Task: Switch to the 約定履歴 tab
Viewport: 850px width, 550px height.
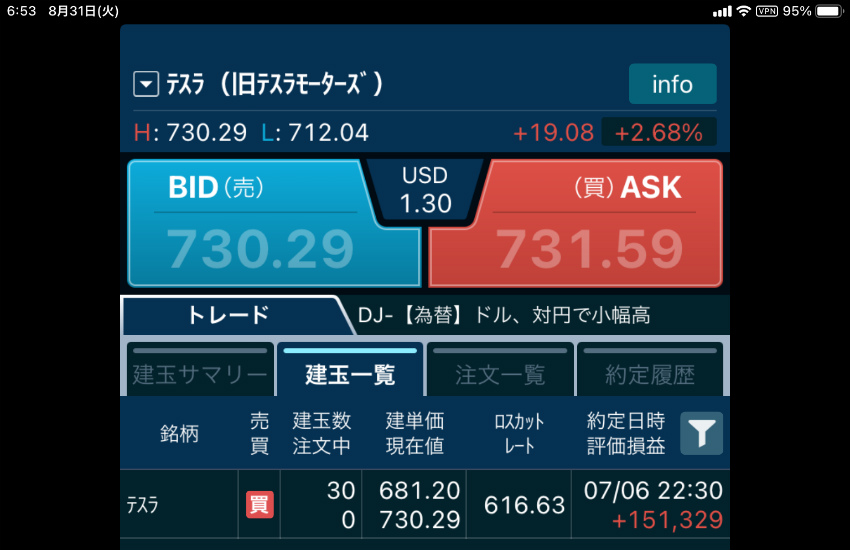Action: click(650, 373)
